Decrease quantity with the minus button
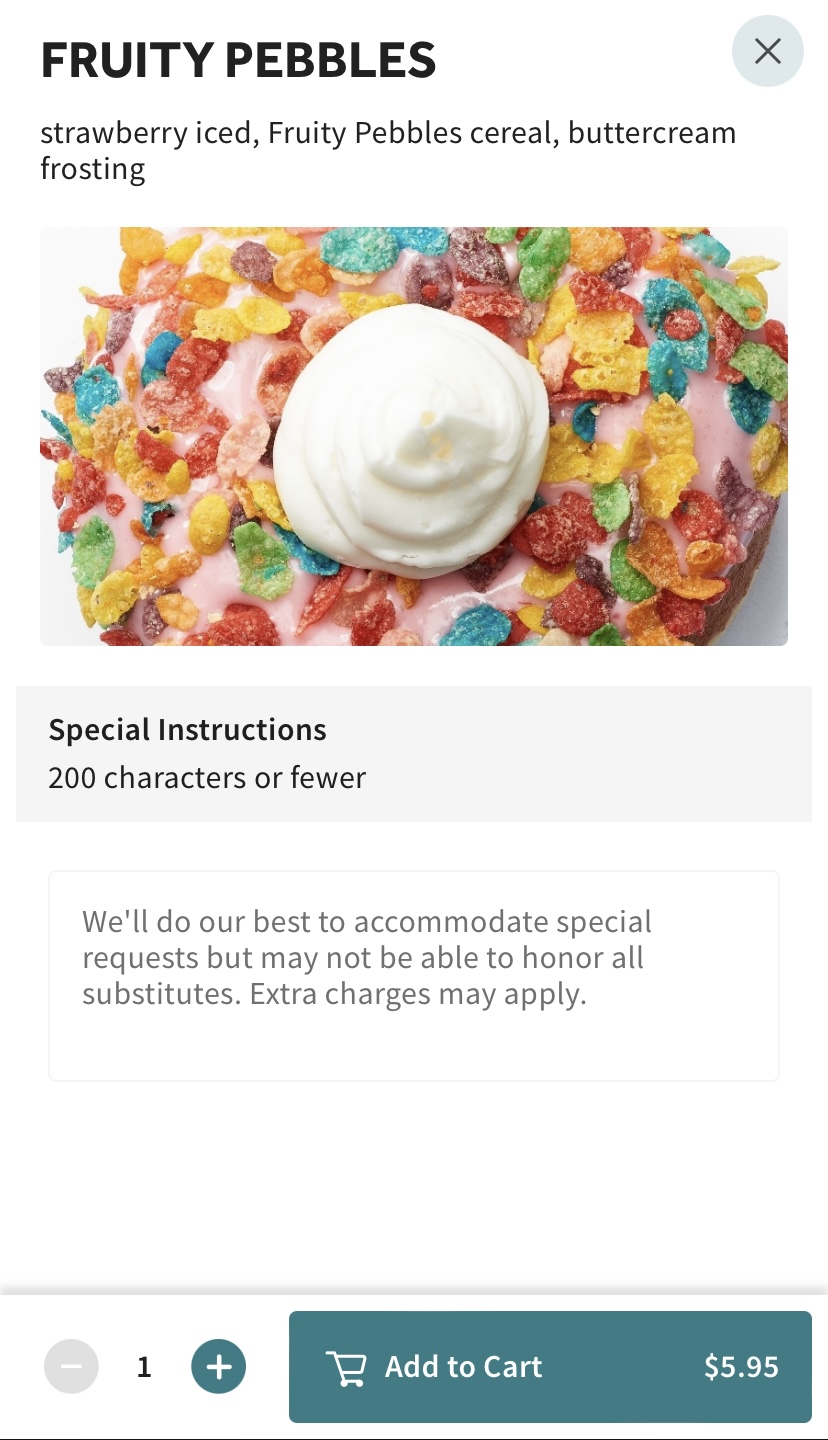 coord(72,1366)
